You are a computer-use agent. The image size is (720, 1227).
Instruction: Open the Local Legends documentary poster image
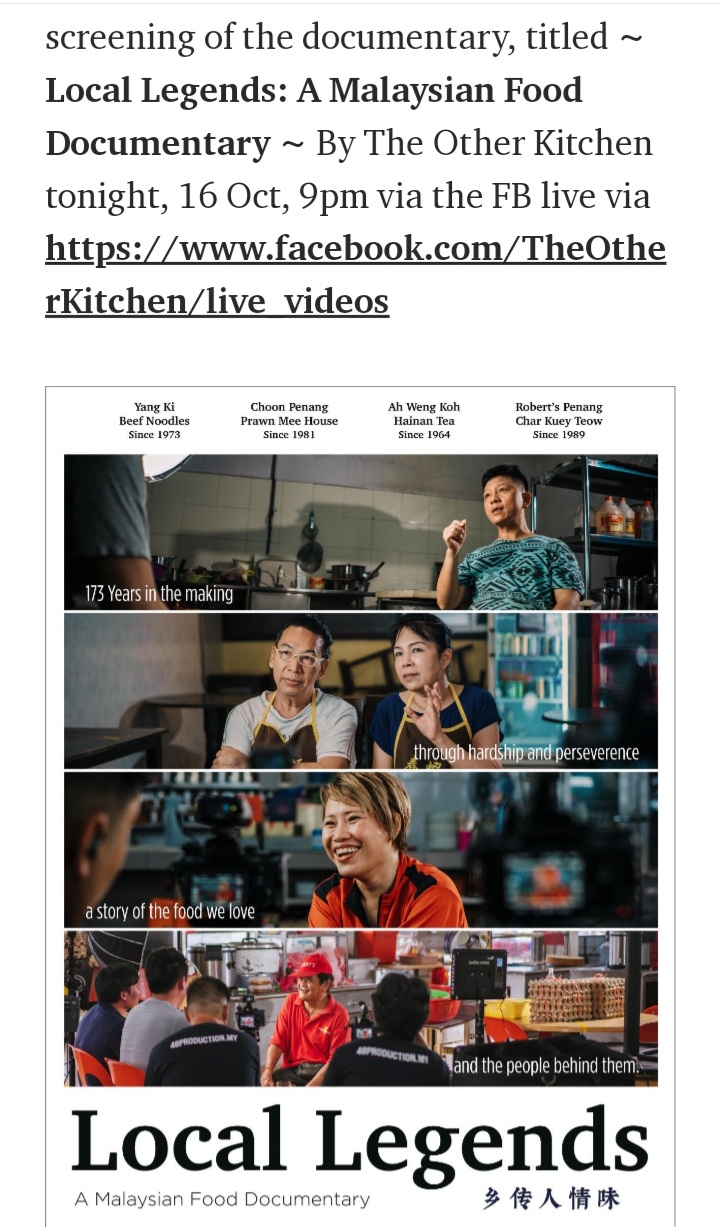pyautogui.click(x=360, y=800)
